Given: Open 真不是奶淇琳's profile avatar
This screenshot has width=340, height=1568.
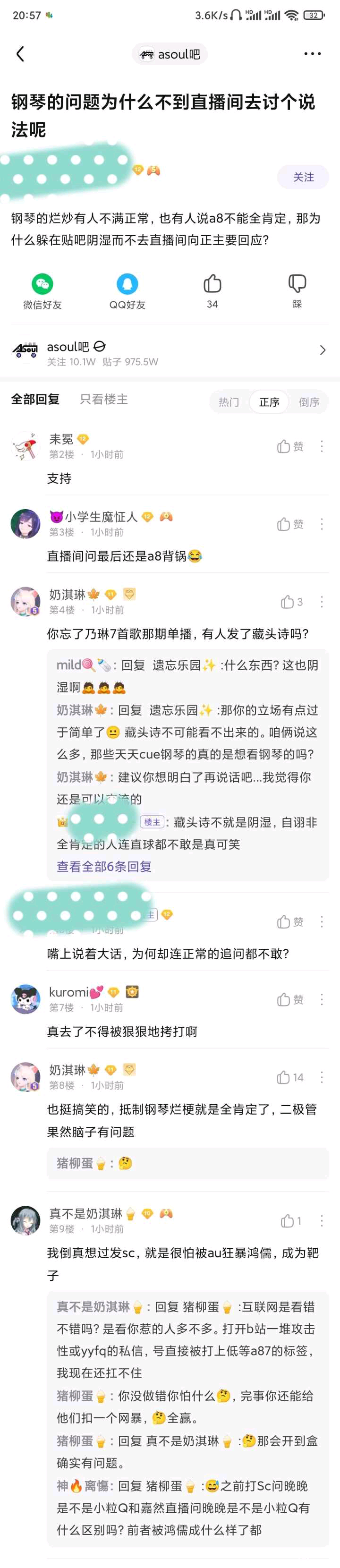Looking at the screenshot, I should tap(25, 1220).
